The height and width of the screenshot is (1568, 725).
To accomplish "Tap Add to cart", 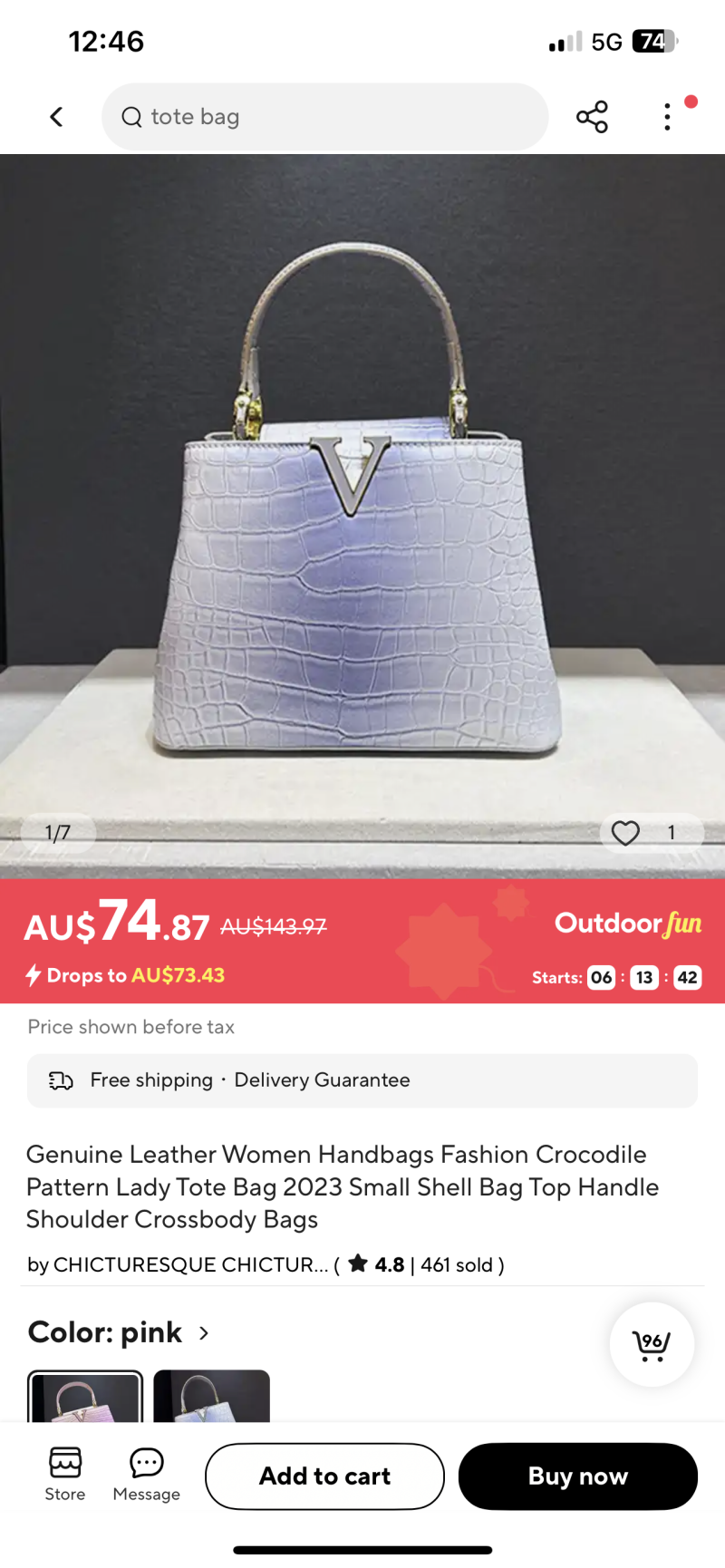I will (x=324, y=1476).
